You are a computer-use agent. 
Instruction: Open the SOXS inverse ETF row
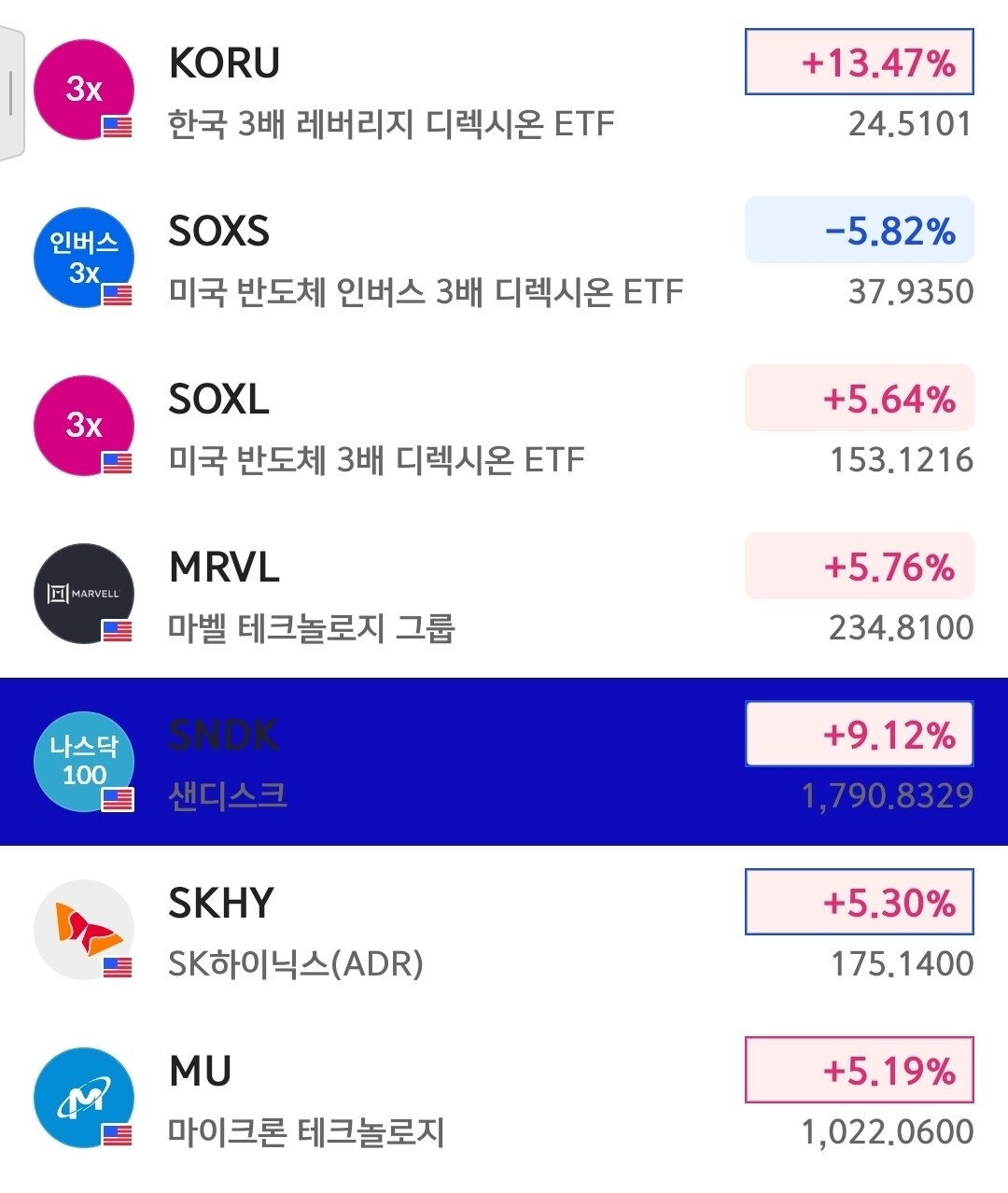coord(504,258)
